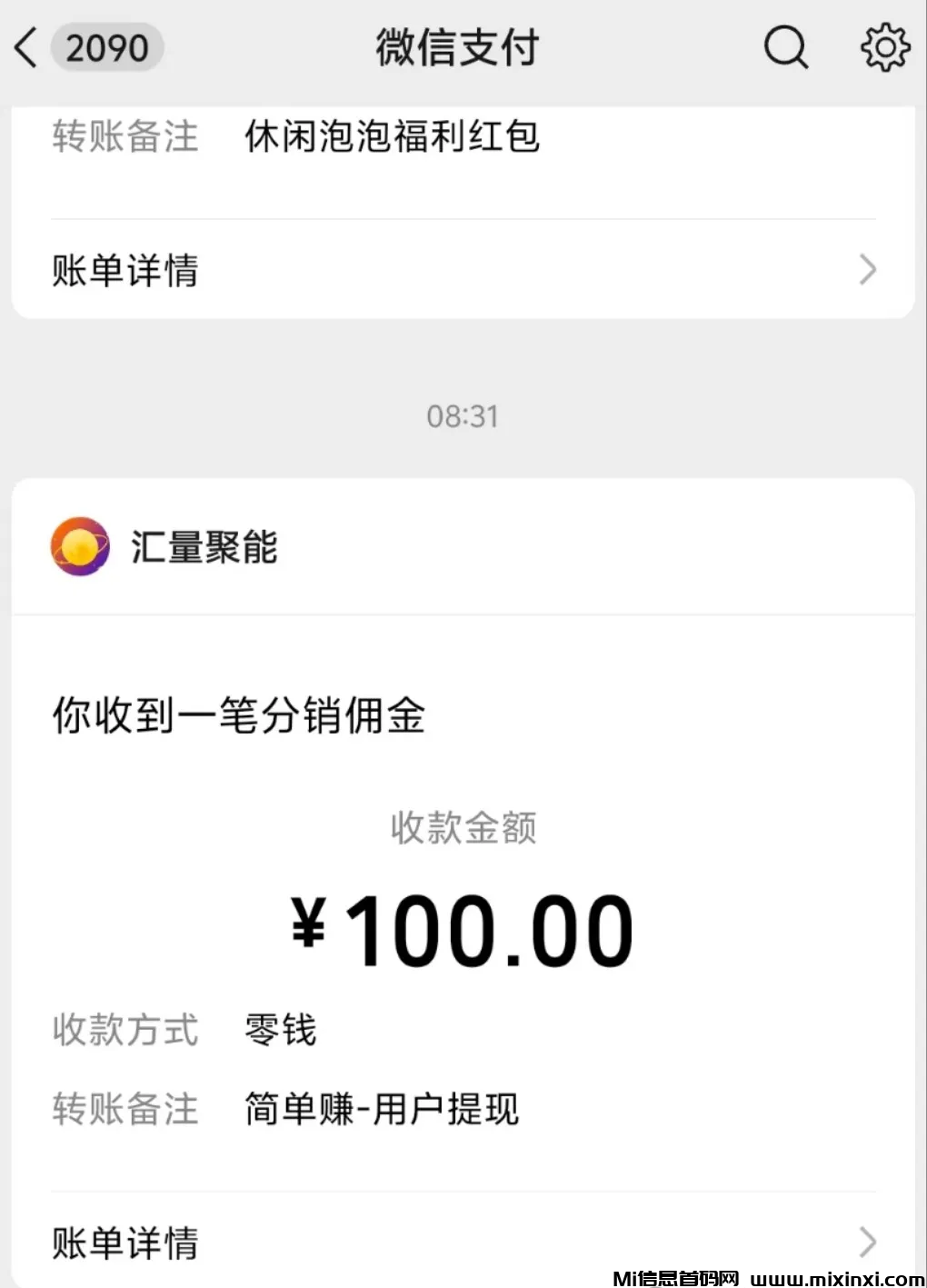View 账单详情 for the 简单赚-用户提现 payment

point(463,1242)
